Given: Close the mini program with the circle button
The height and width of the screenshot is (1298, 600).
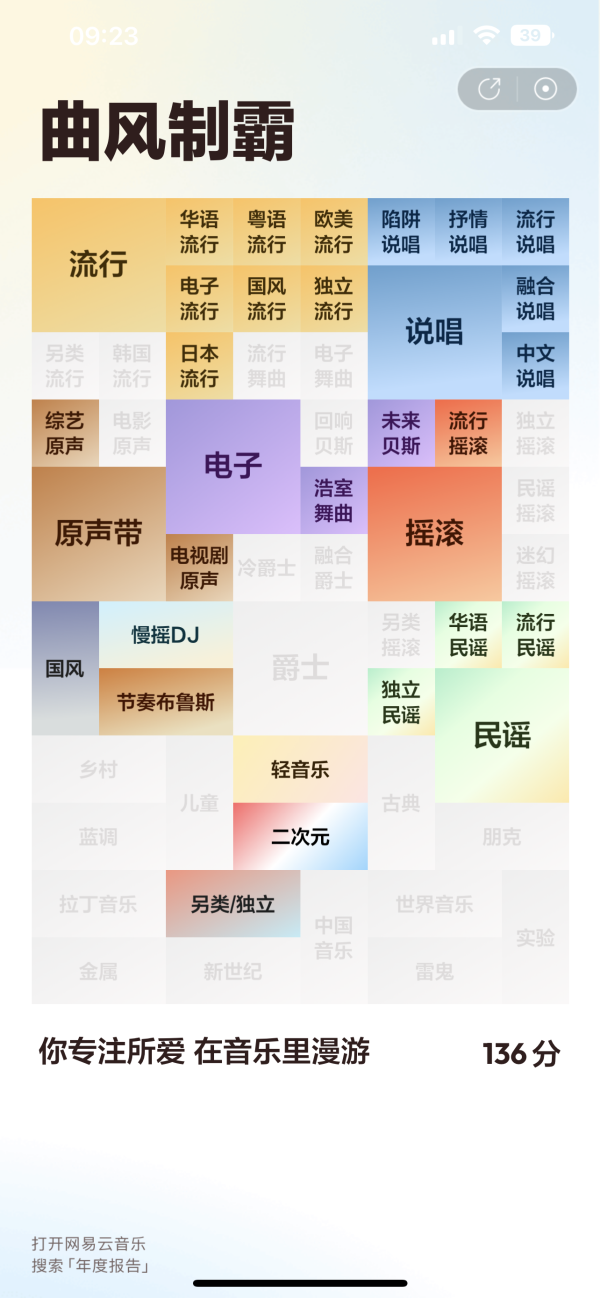Looking at the screenshot, I should pyautogui.click(x=545, y=89).
